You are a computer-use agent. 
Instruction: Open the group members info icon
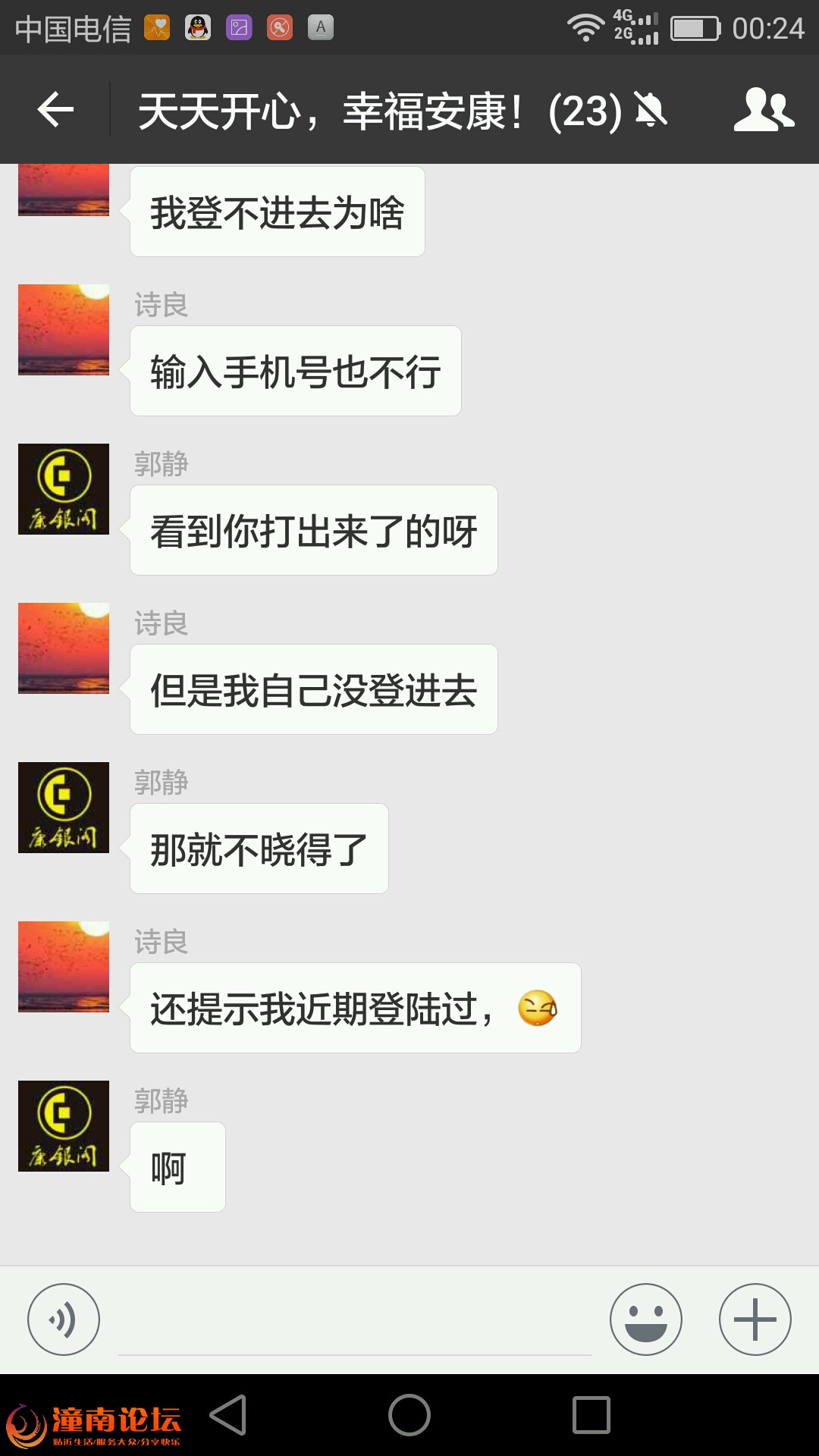(764, 110)
